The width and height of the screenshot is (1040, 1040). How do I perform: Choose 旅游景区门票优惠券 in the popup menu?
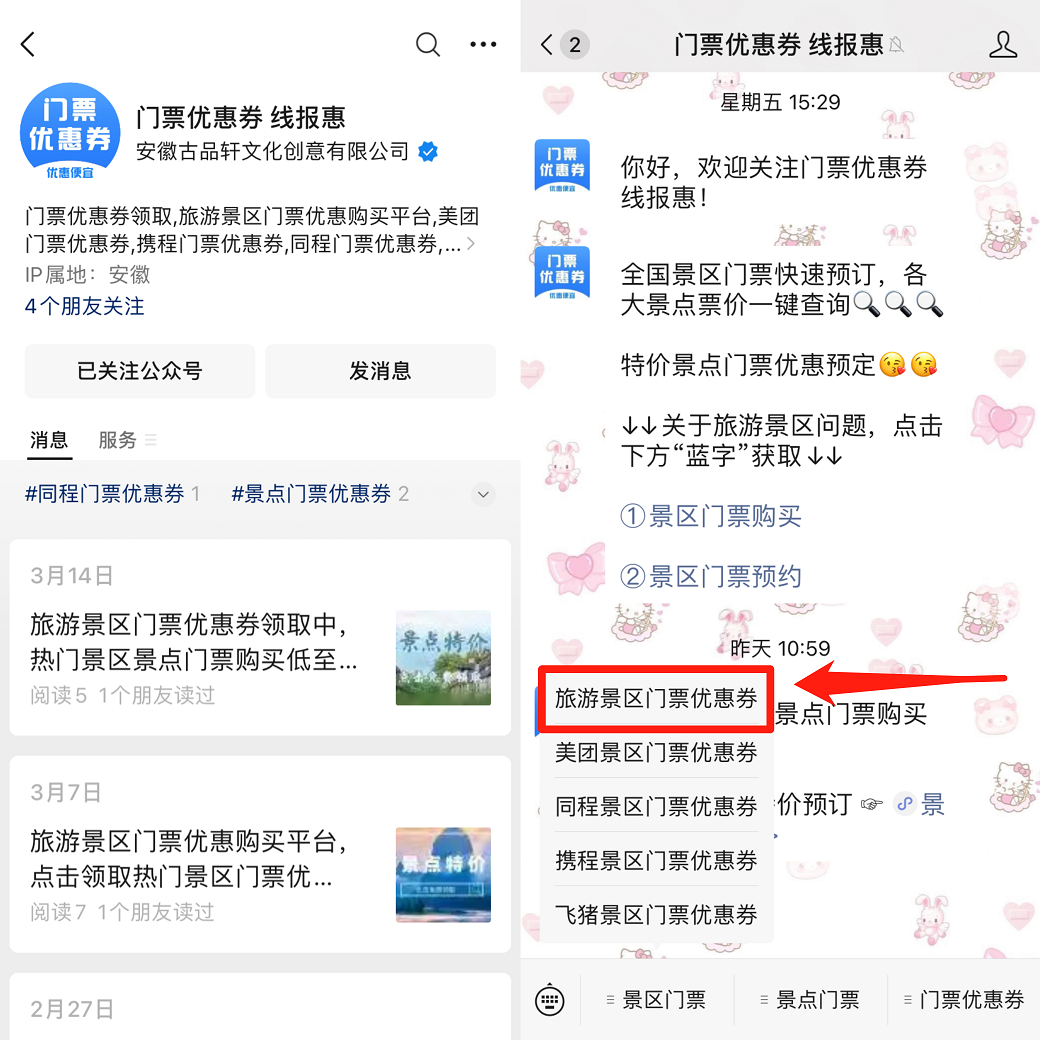tap(656, 699)
